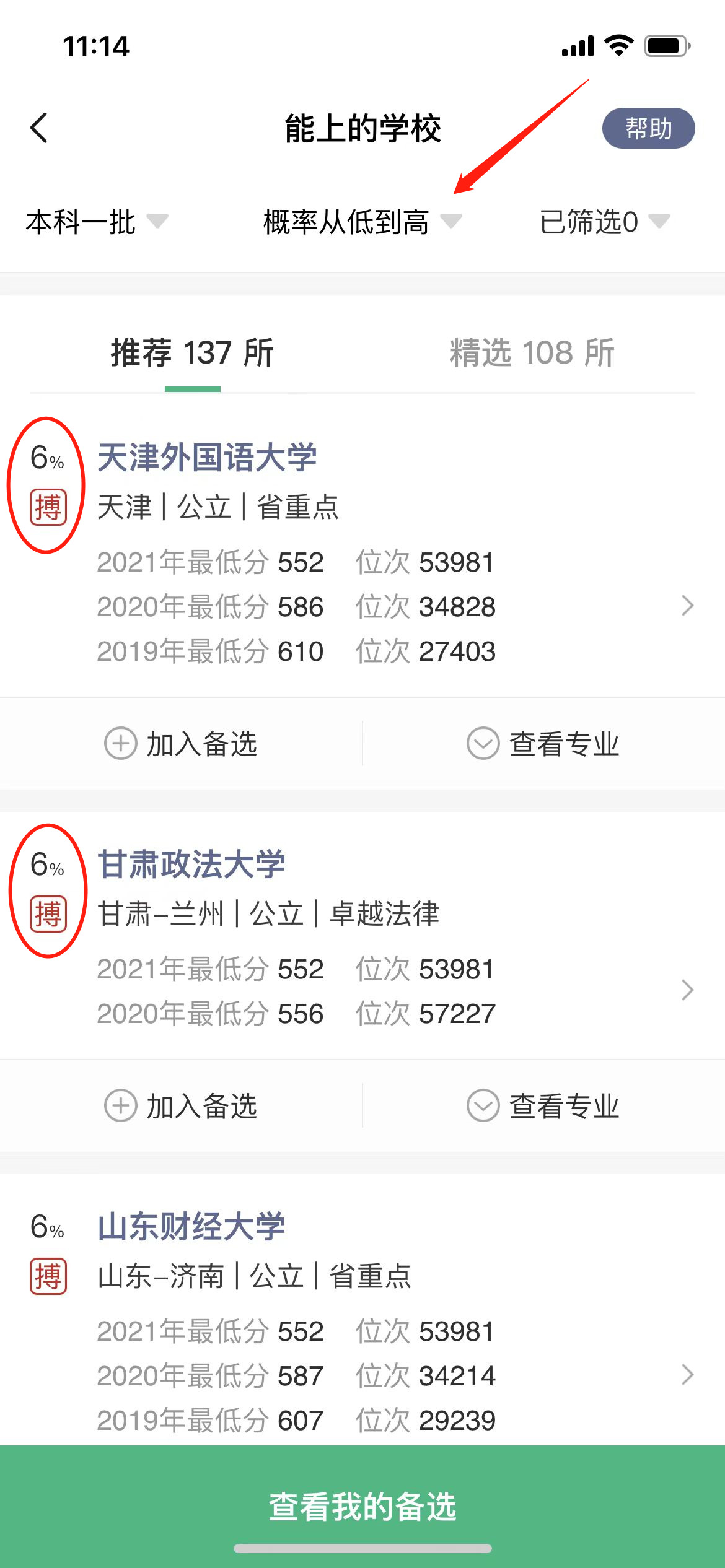Open the 已筛选0 filter dropdown
The image size is (725, 1568).
pyautogui.click(x=604, y=222)
